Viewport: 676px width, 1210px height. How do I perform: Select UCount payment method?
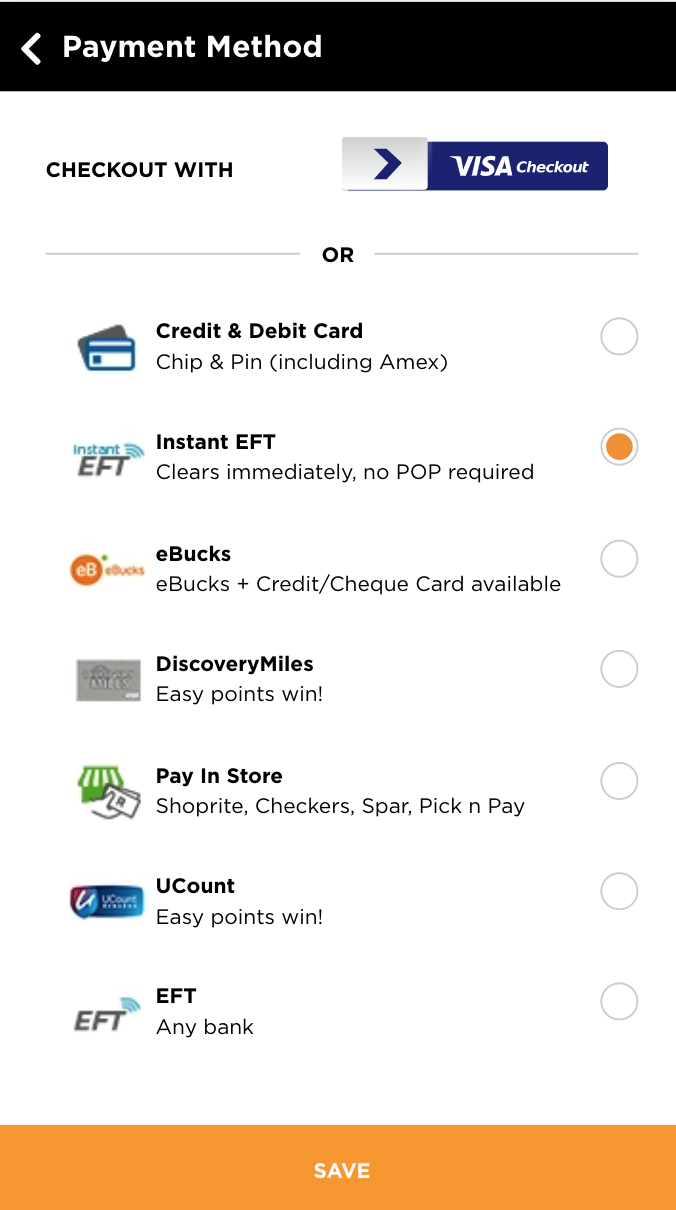coord(619,891)
